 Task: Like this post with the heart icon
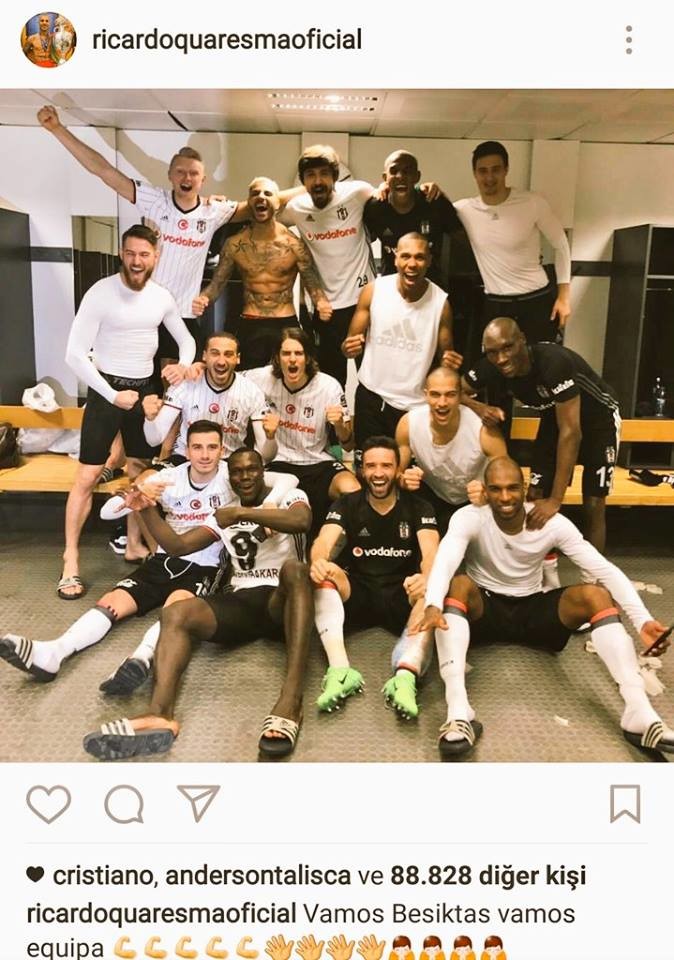[x=48, y=804]
